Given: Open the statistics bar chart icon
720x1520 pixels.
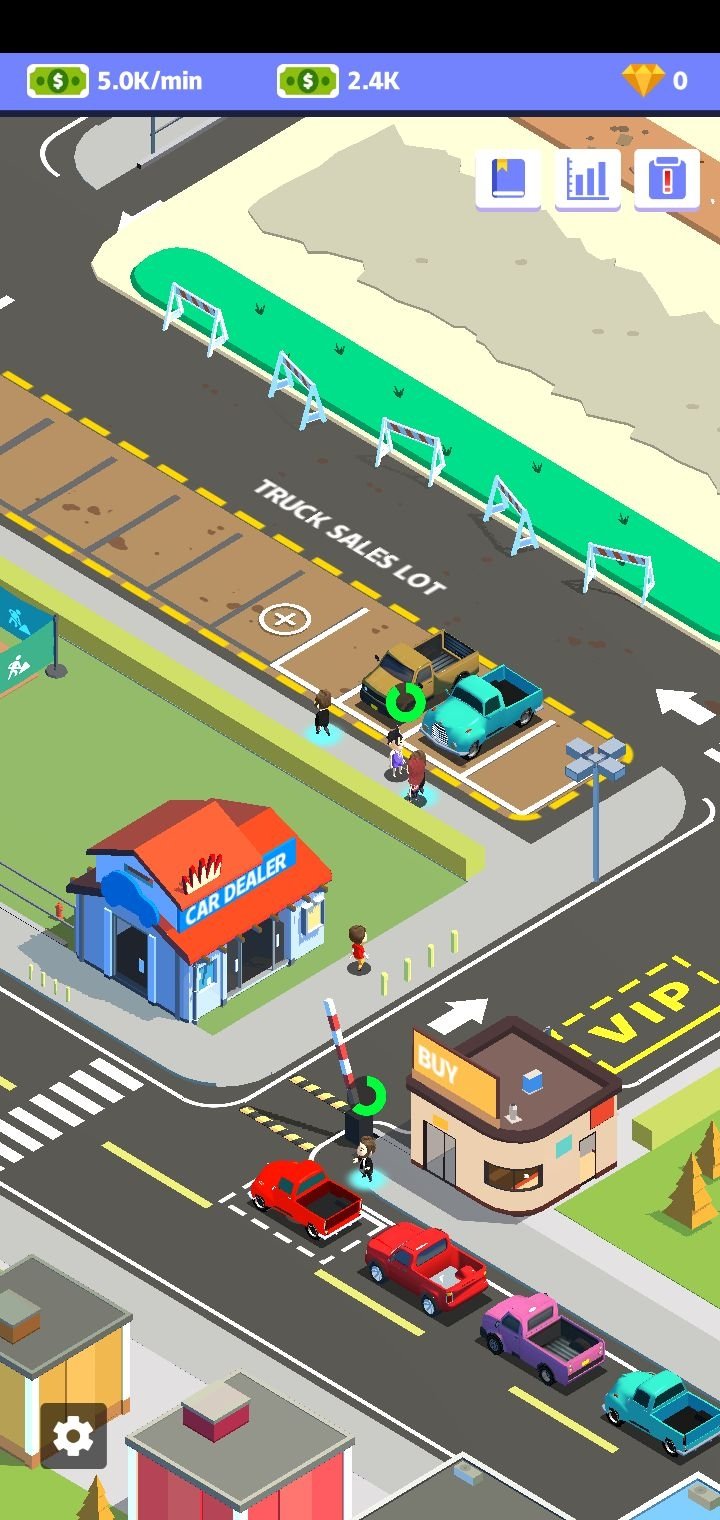Looking at the screenshot, I should point(587,180).
